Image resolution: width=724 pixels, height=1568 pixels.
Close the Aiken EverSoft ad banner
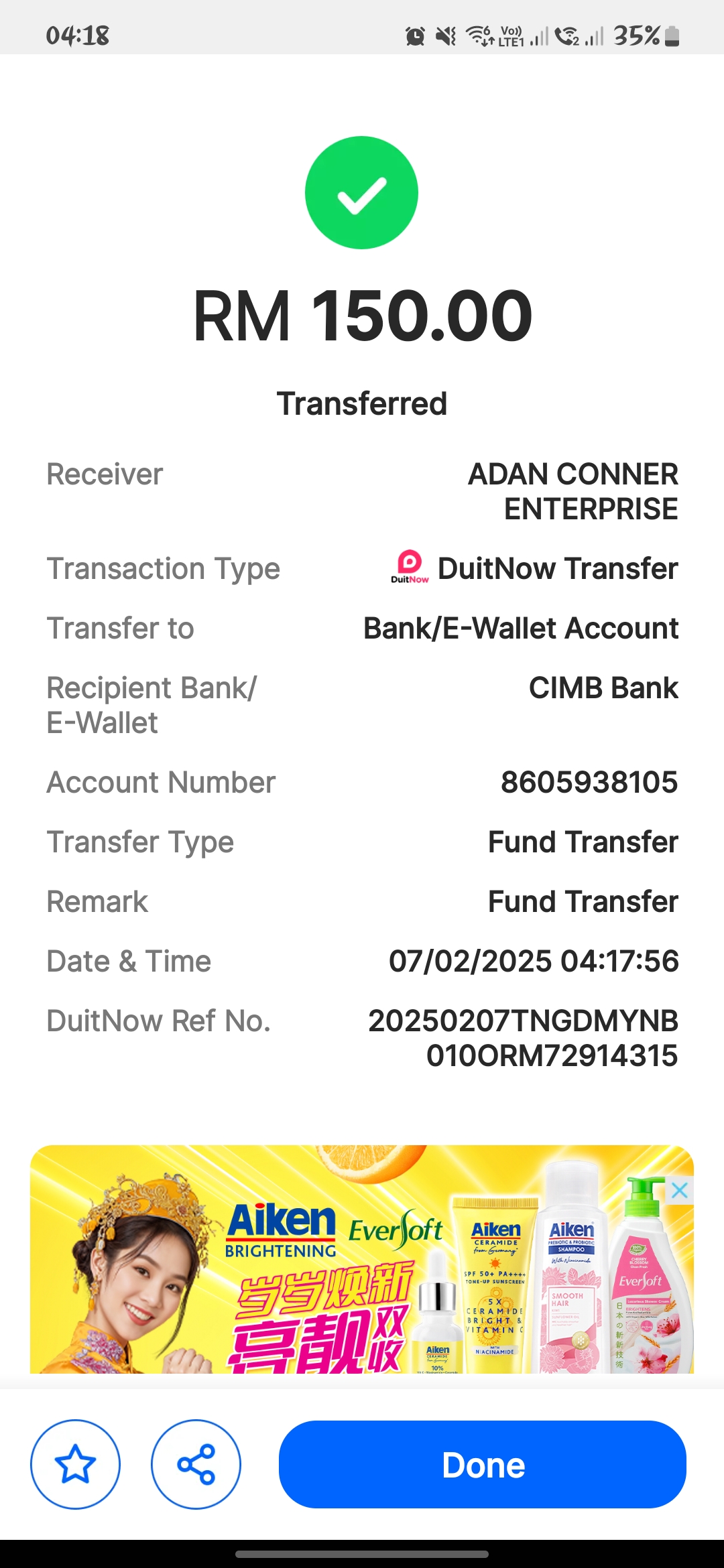coord(680,1190)
